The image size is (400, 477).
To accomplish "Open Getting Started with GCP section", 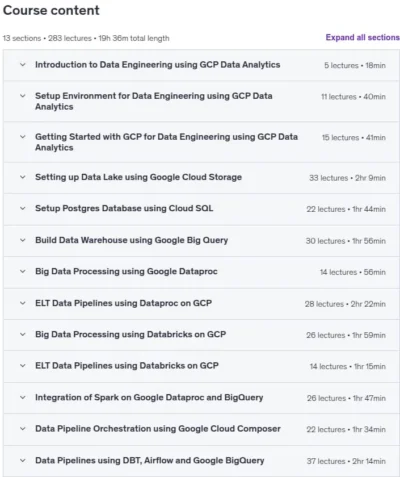I will (x=201, y=142).
